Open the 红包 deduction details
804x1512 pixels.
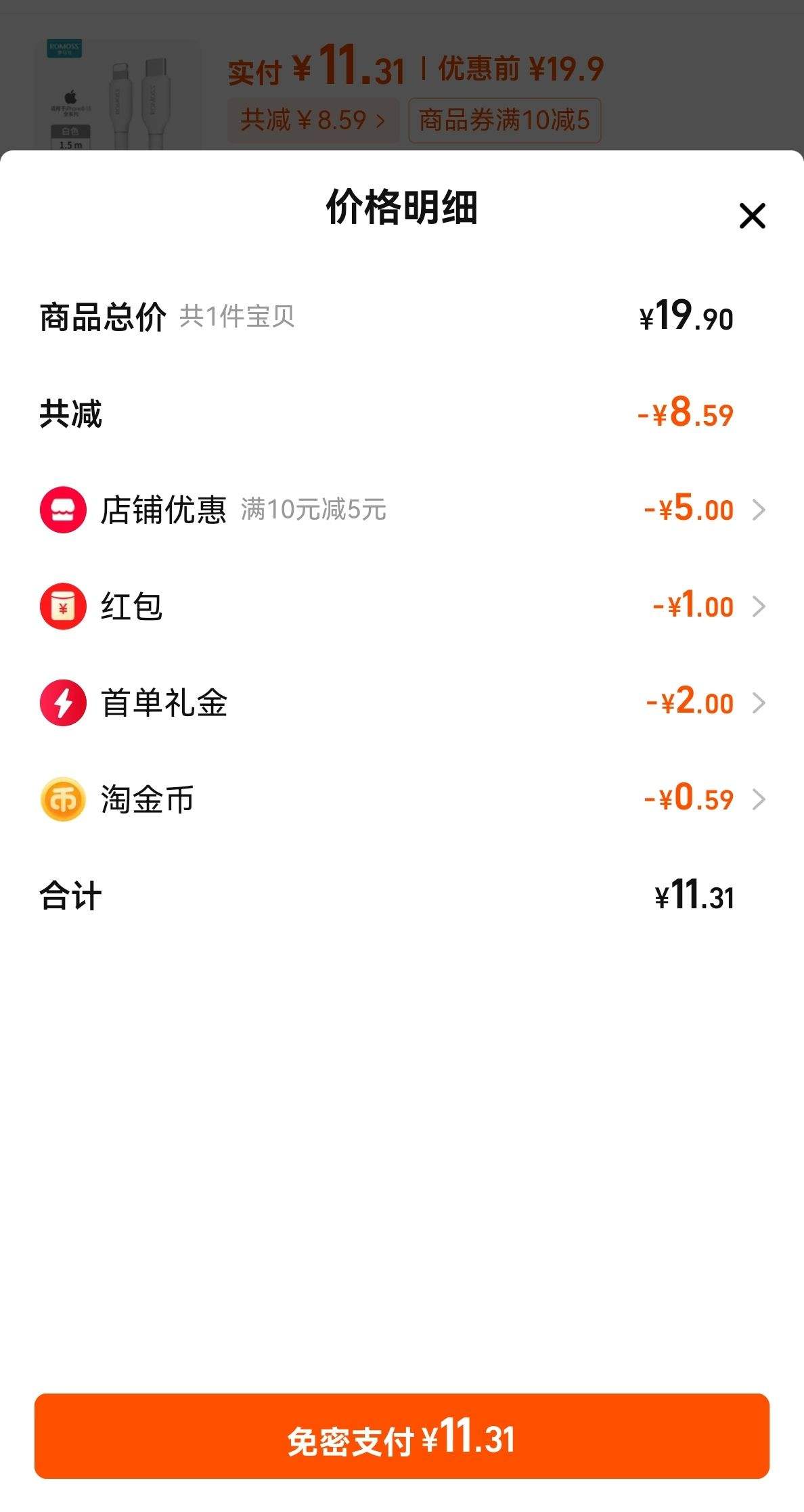point(758,606)
